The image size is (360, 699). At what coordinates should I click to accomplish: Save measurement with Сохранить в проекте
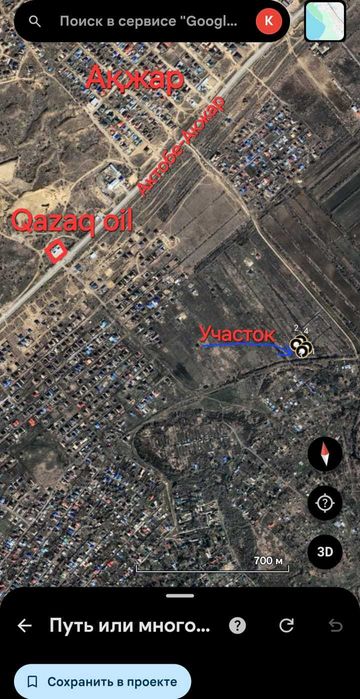pyautogui.click(x=102, y=682)
